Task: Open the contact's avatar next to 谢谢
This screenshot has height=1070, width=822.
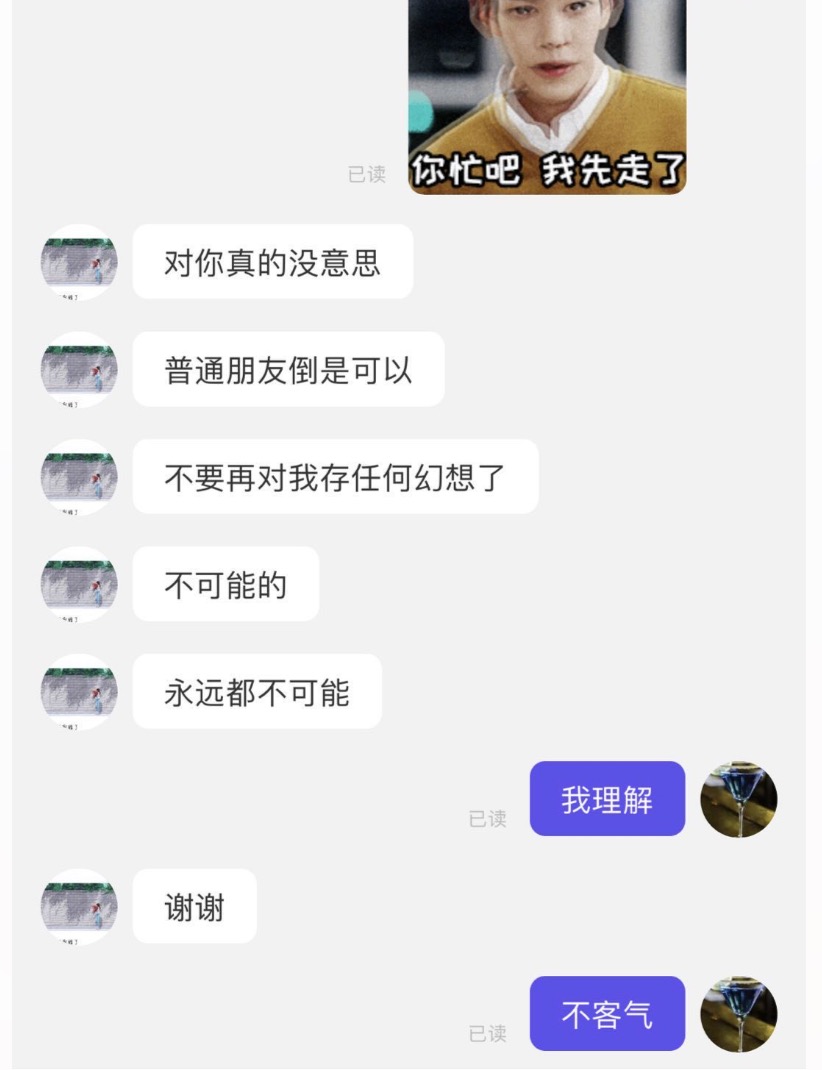Action: [79, 907]
